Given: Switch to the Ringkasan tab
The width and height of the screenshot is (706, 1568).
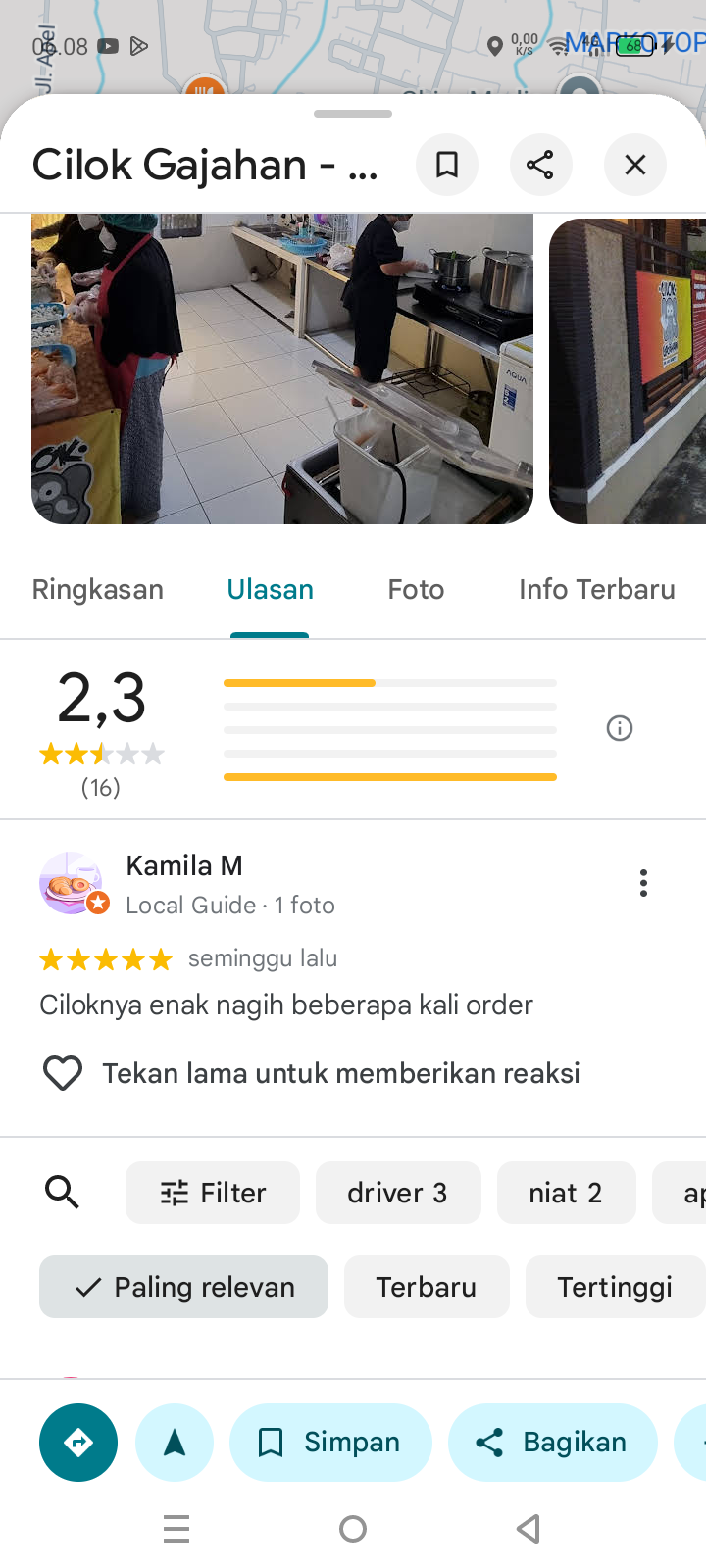Looking at the screenshot, I should pos(98,590).
